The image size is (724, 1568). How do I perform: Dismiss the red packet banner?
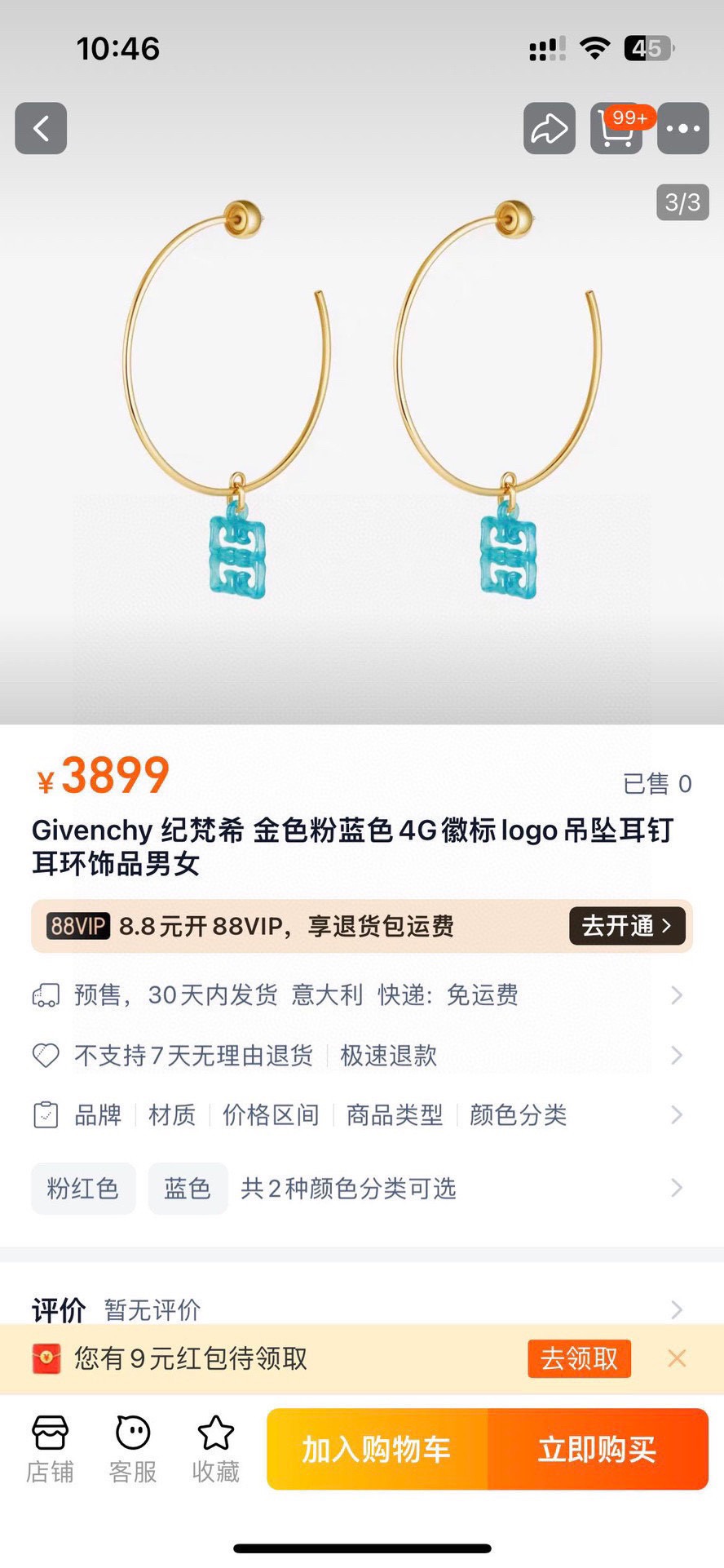point(676,1358)
